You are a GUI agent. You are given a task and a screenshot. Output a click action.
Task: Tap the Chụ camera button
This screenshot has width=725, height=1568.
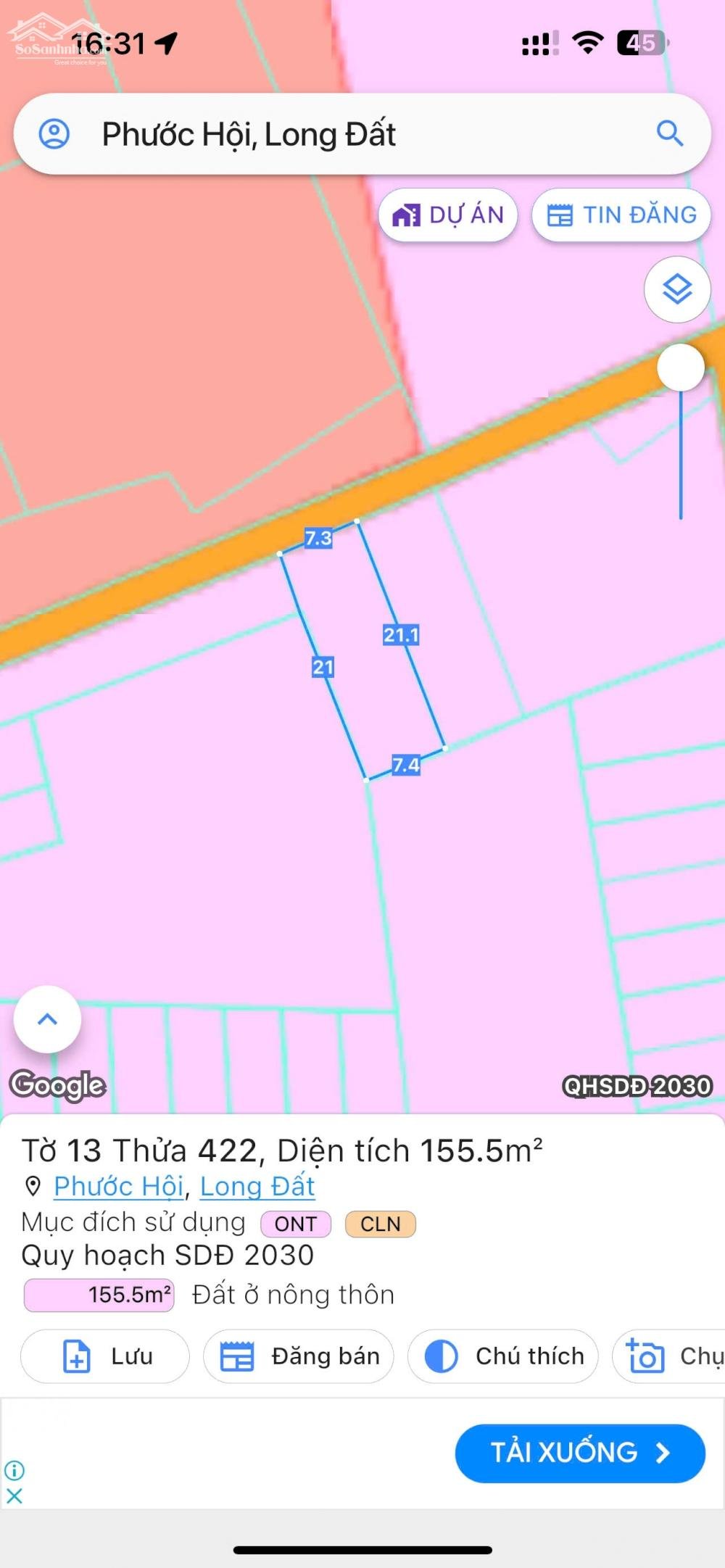[668, 1356]
